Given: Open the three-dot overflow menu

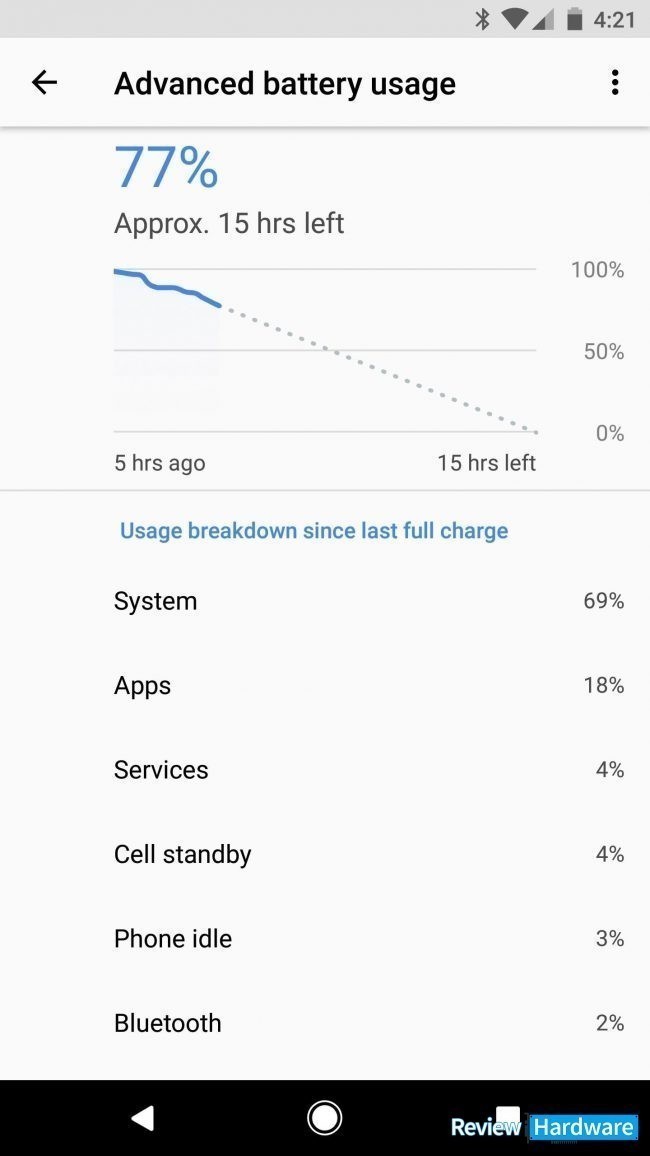Looking at the screenshot, I should (615, 83).
